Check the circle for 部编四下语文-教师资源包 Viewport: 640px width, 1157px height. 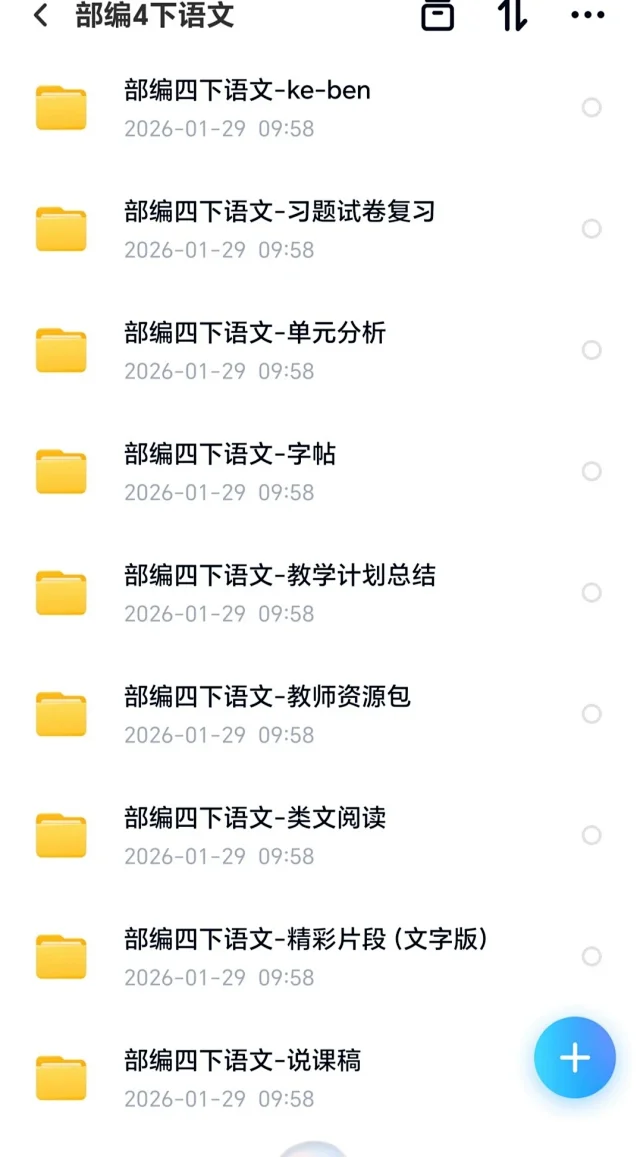(x=592, y=714)
